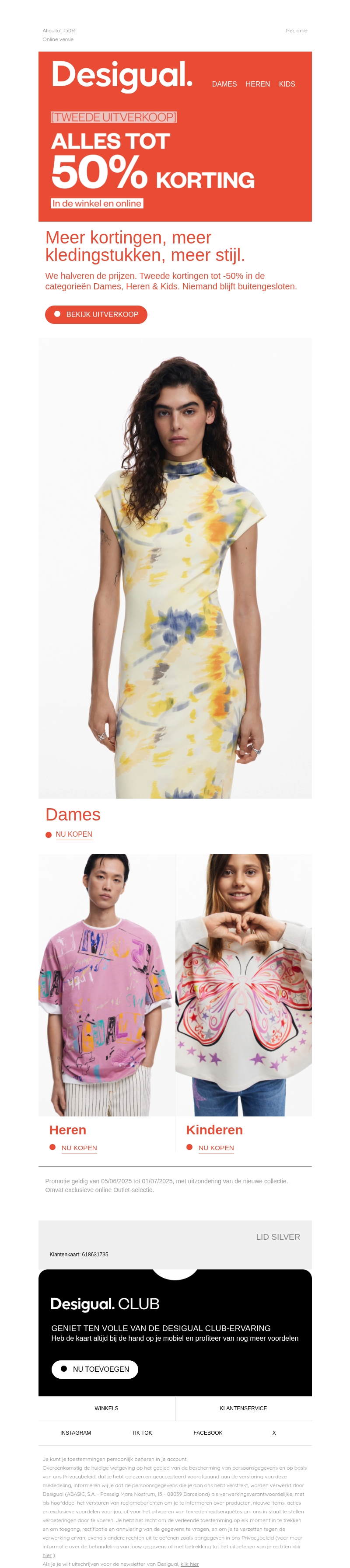Visit the X social page
This screenshot has height=1568, width=350.
(274, 1433)
